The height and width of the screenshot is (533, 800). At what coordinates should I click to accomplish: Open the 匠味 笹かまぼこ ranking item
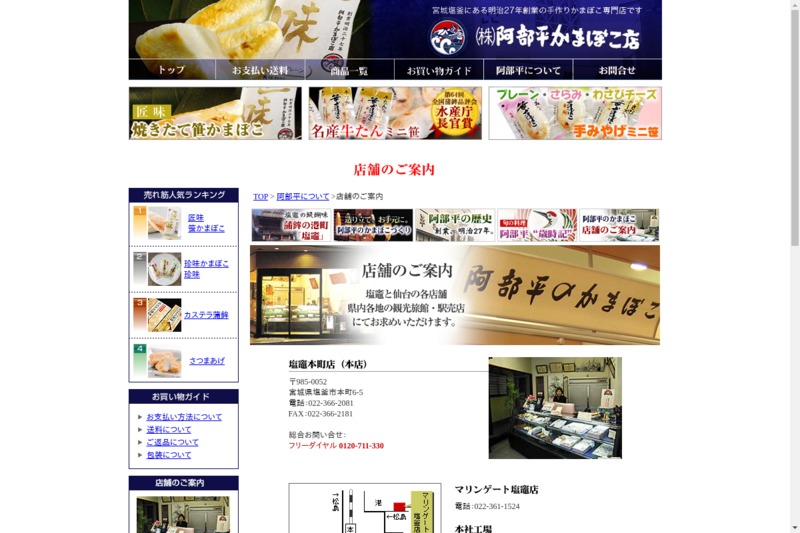point(206,223)
